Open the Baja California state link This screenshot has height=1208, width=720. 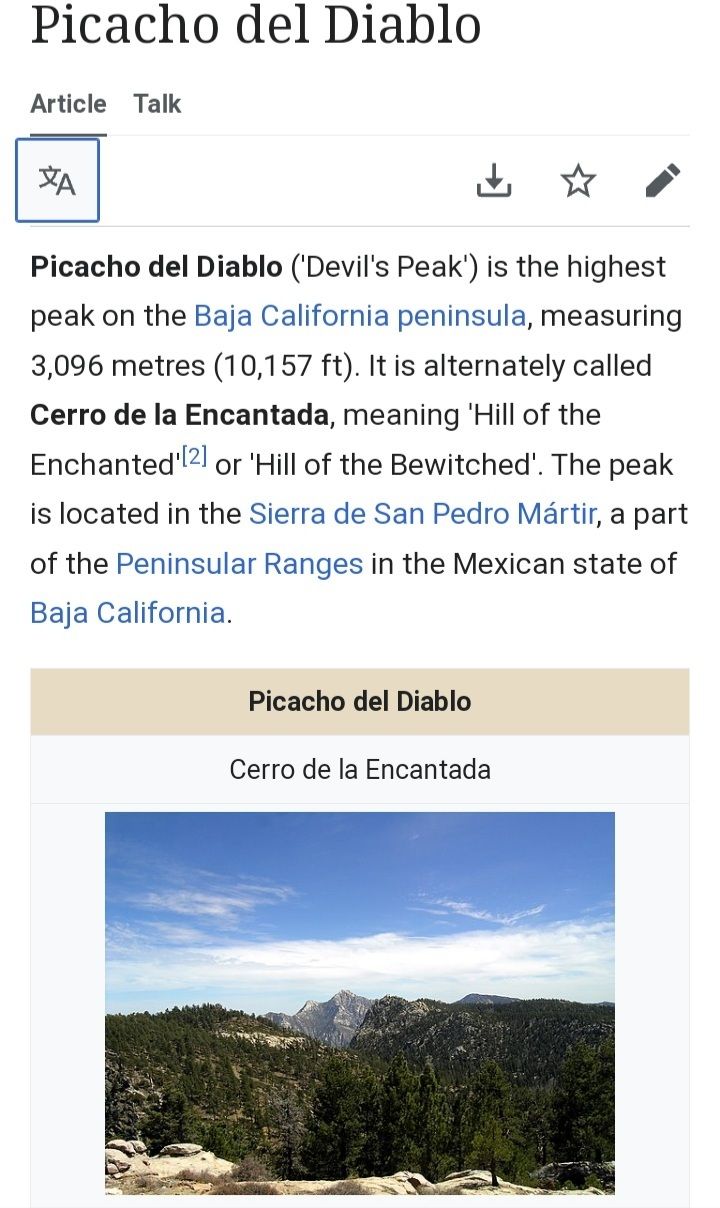tap(127, 613)
